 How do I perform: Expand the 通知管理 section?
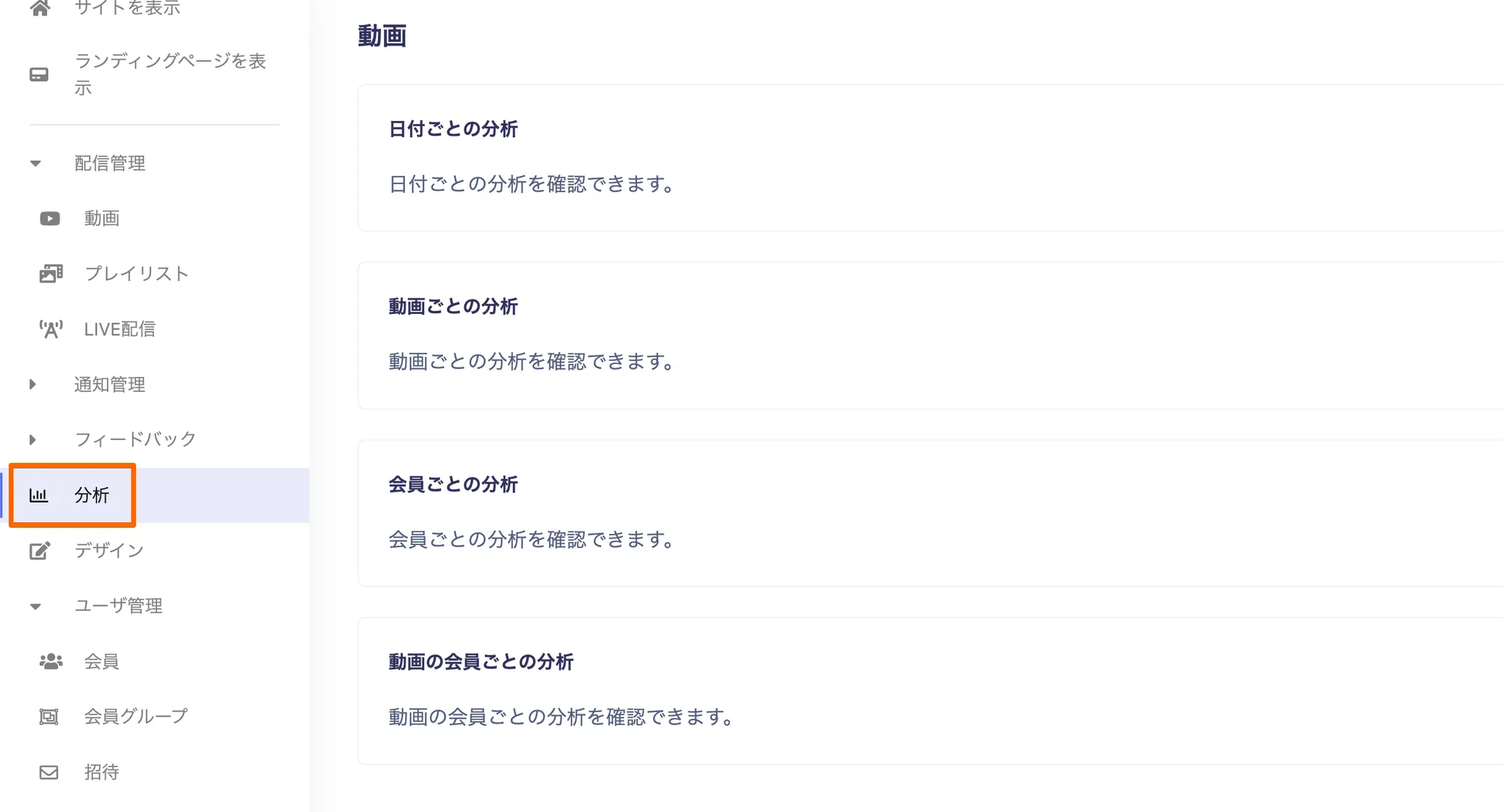point(109,384)
